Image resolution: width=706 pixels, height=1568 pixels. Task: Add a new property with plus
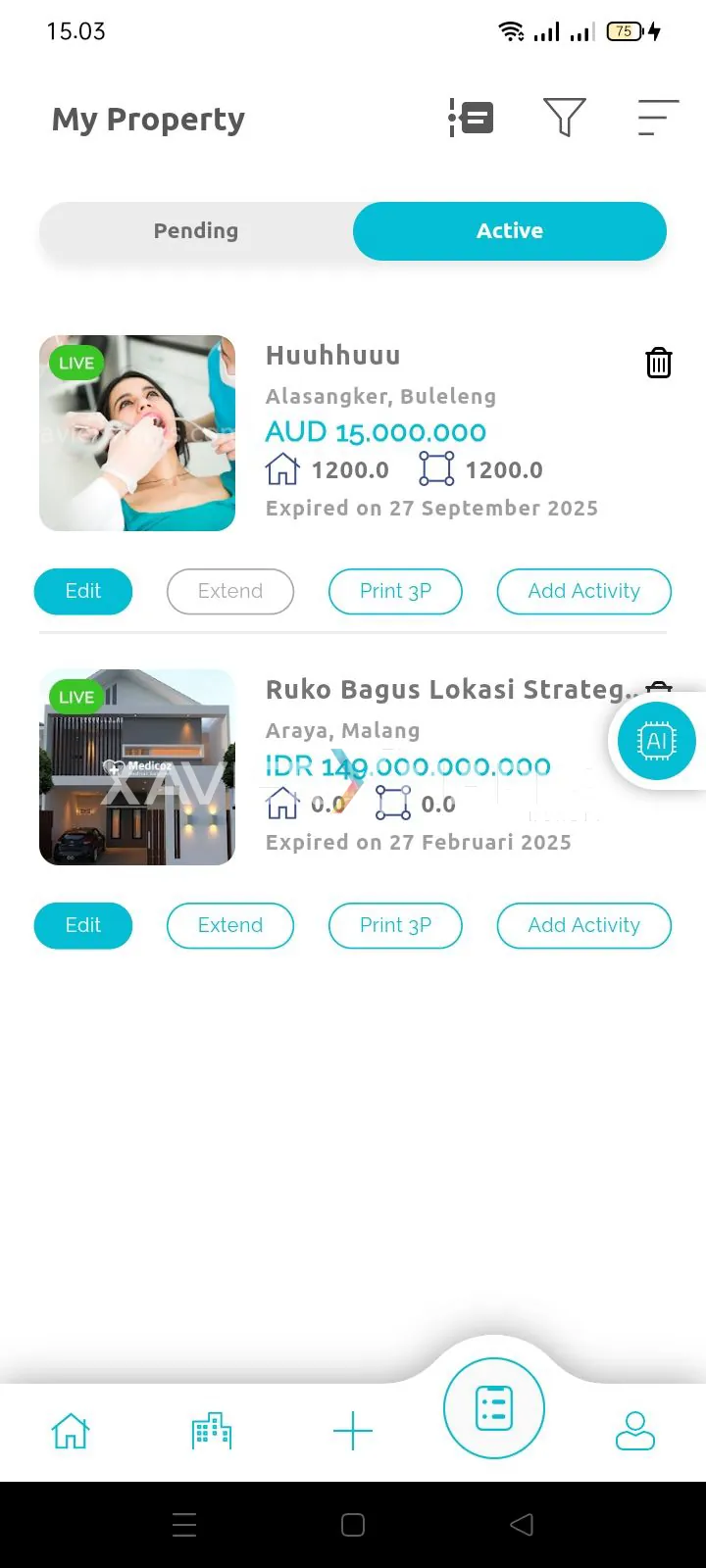pos(353,1431)
